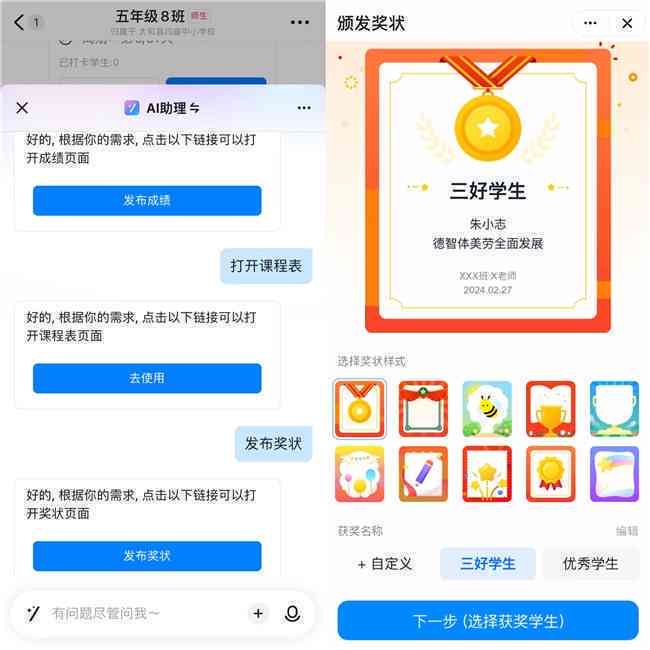Close the 颁发奖状 mini program
650x650 pixels.
point(627,23)
